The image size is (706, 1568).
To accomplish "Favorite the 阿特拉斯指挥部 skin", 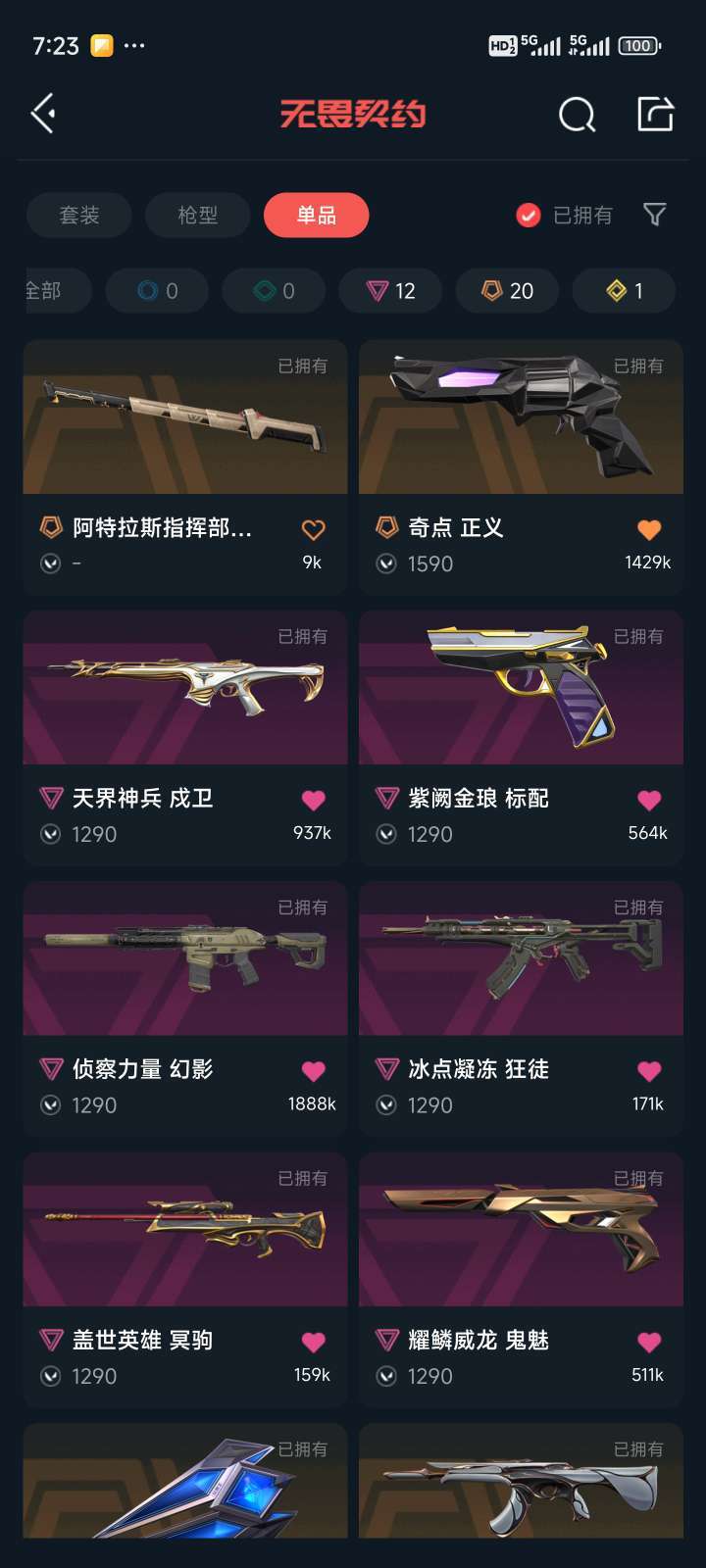I will (x=313, y=527).
